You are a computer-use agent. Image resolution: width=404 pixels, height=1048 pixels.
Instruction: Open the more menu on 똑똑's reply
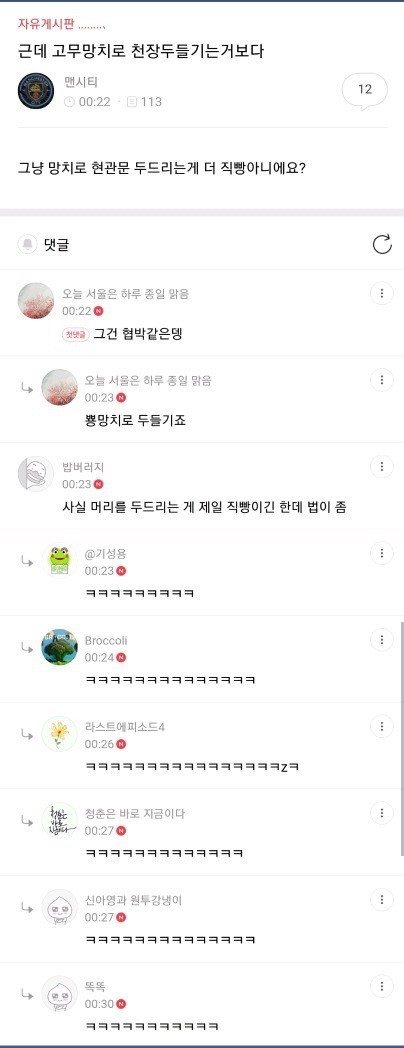pyautogui.click(x=381, y=987)
